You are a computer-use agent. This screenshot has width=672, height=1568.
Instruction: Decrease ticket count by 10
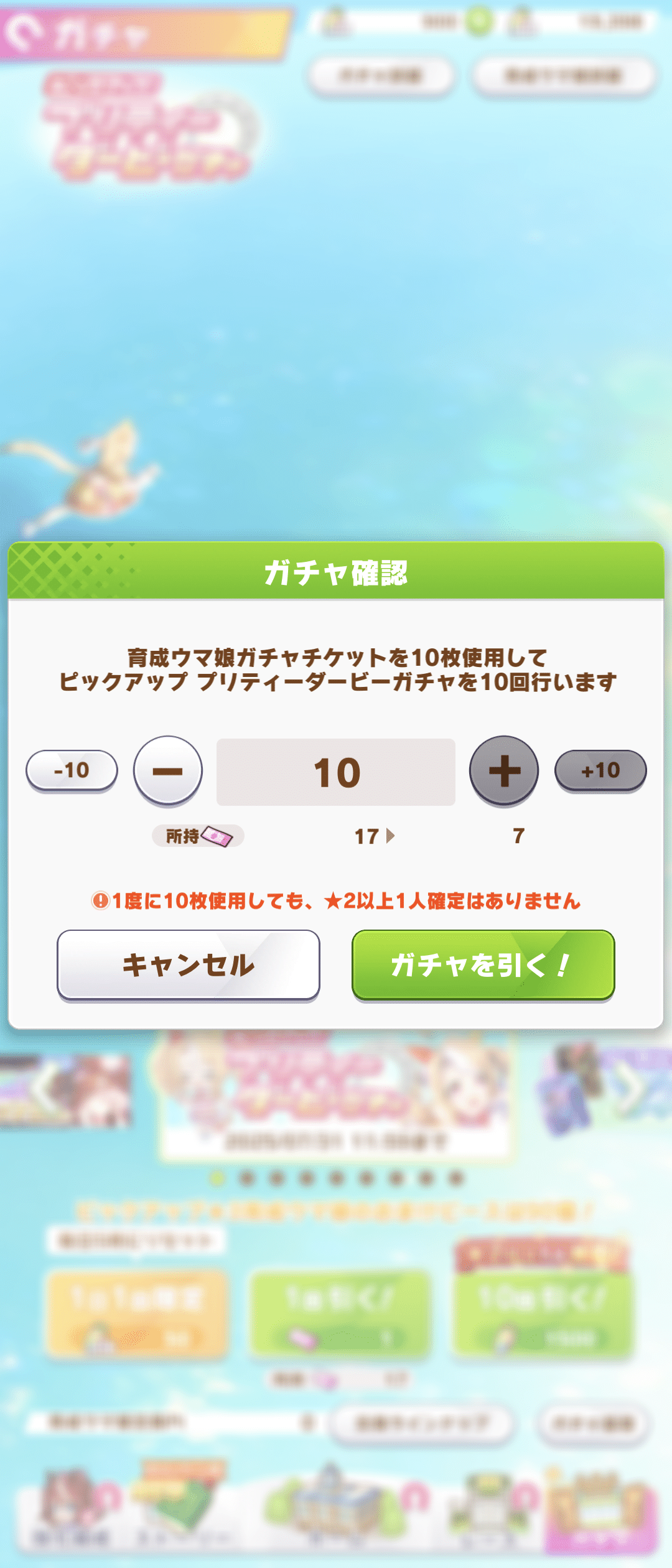pos(72,770)
